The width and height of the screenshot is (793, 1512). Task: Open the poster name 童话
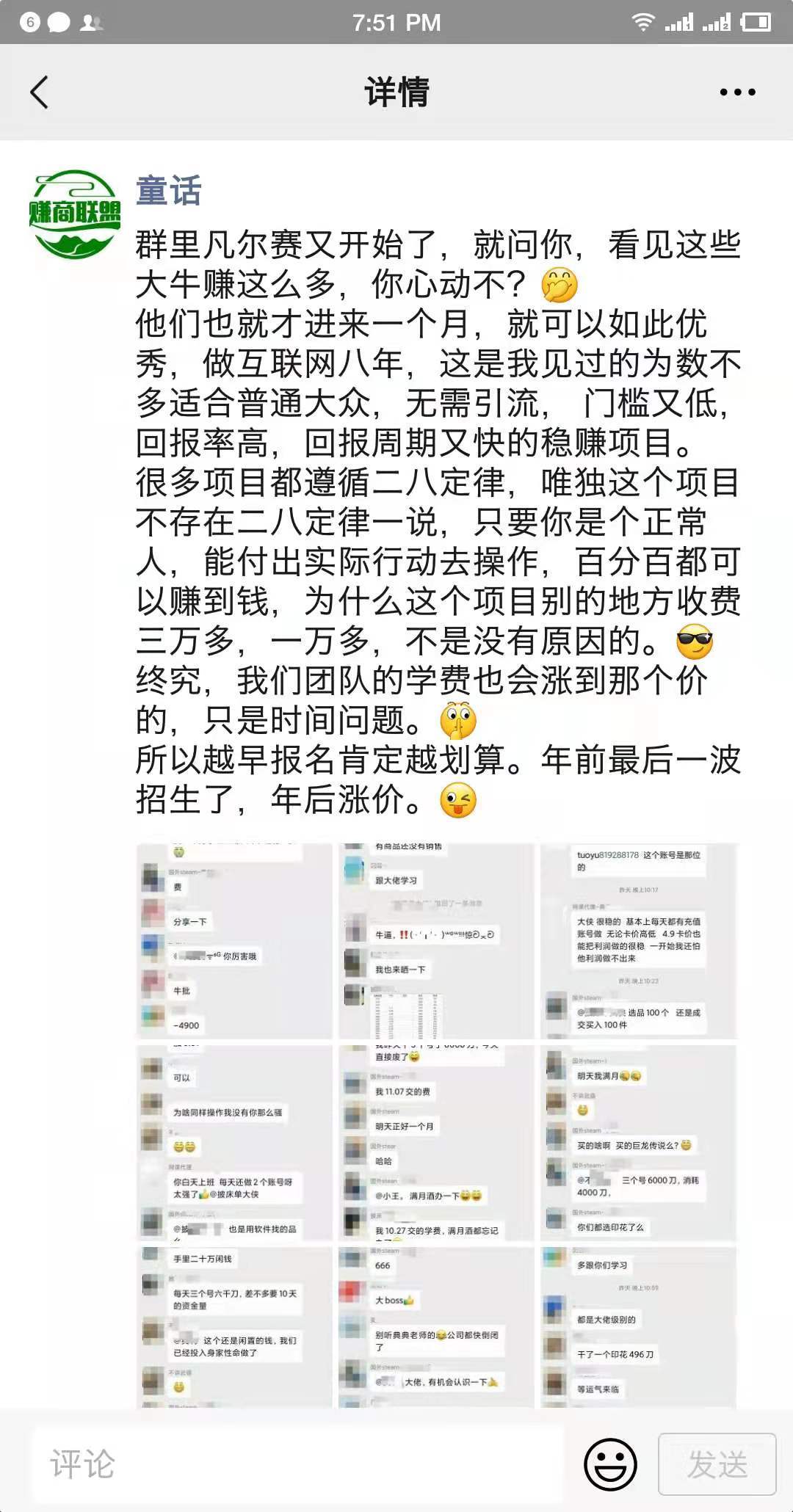(169, 192)
